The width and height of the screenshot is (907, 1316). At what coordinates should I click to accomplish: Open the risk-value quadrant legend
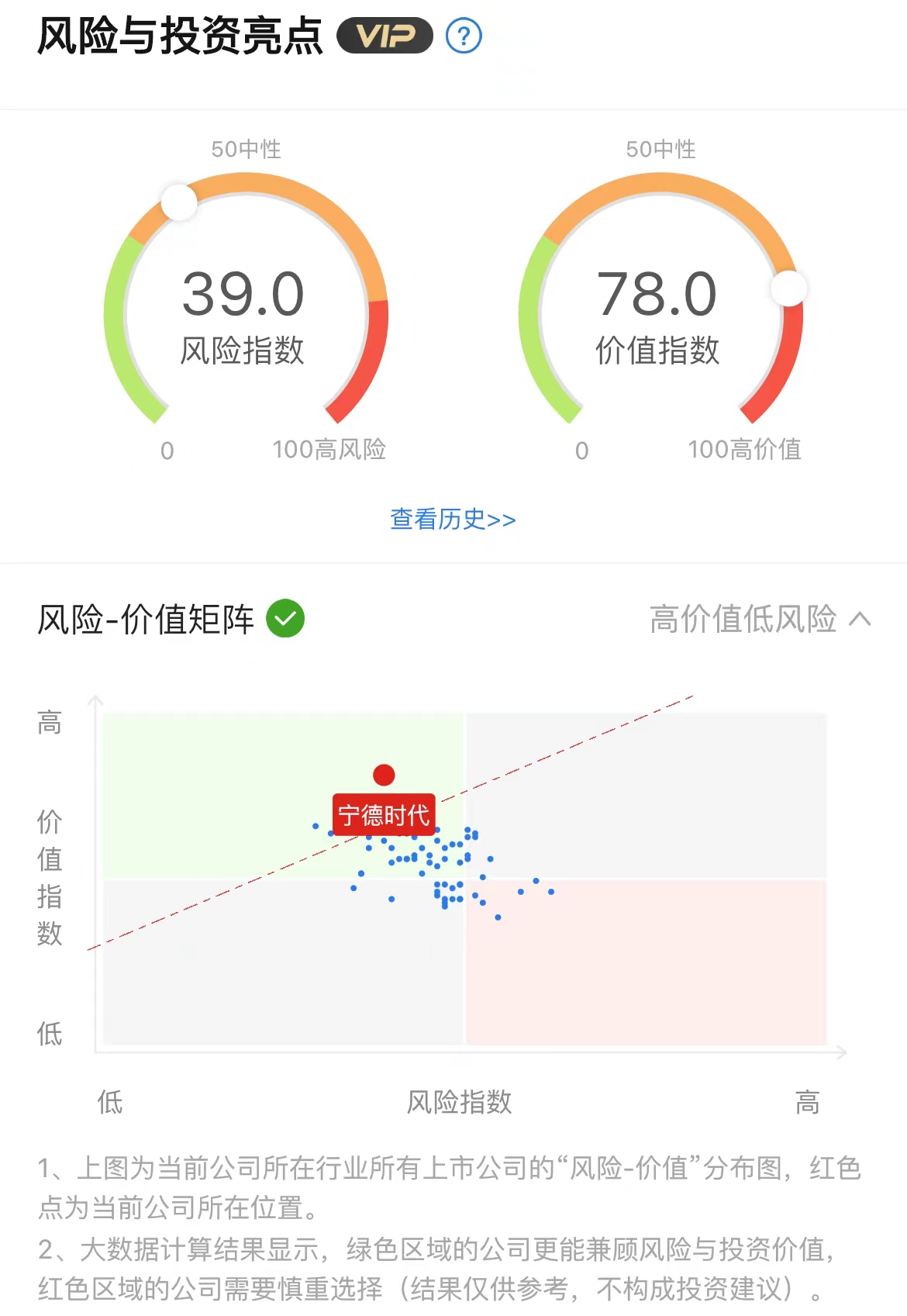coord(743,619)
